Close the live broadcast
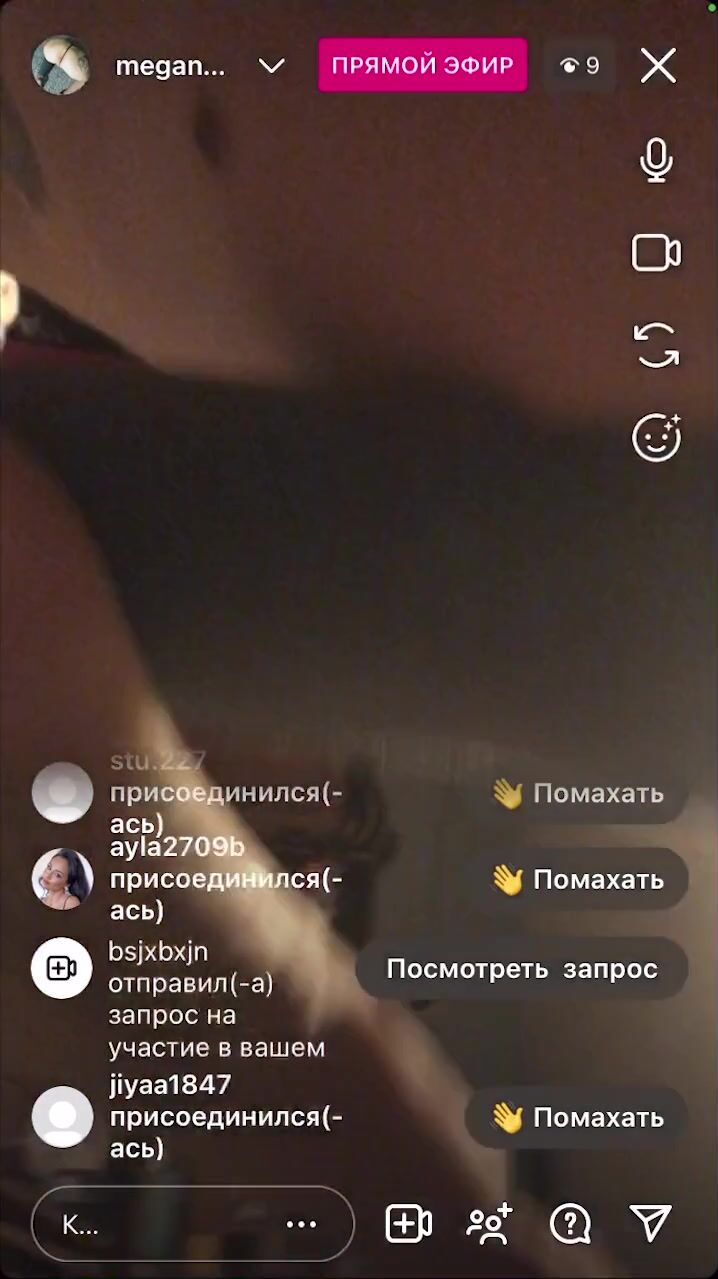 tap(658, 66)
